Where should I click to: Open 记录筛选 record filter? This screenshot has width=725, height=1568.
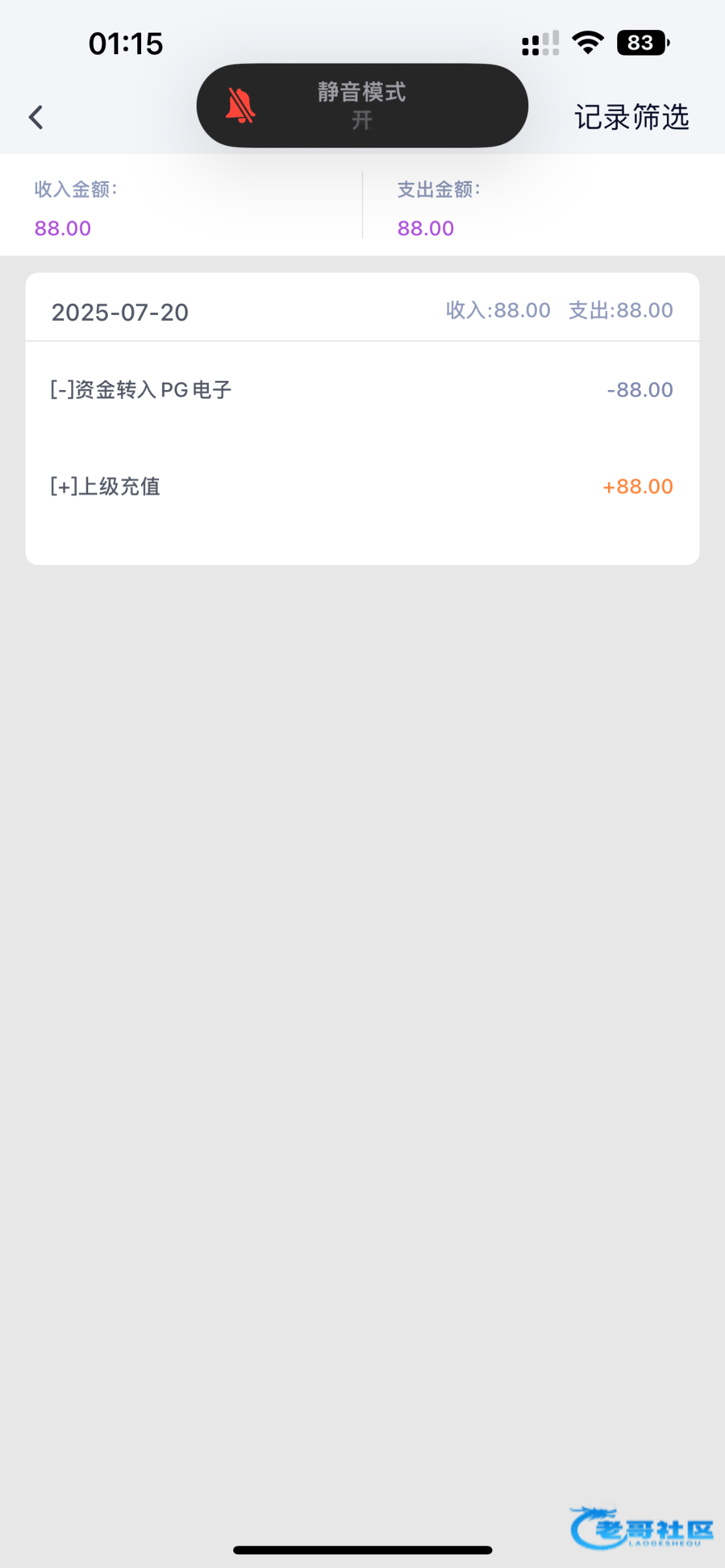pyautogui.click(x=631, y=118)
